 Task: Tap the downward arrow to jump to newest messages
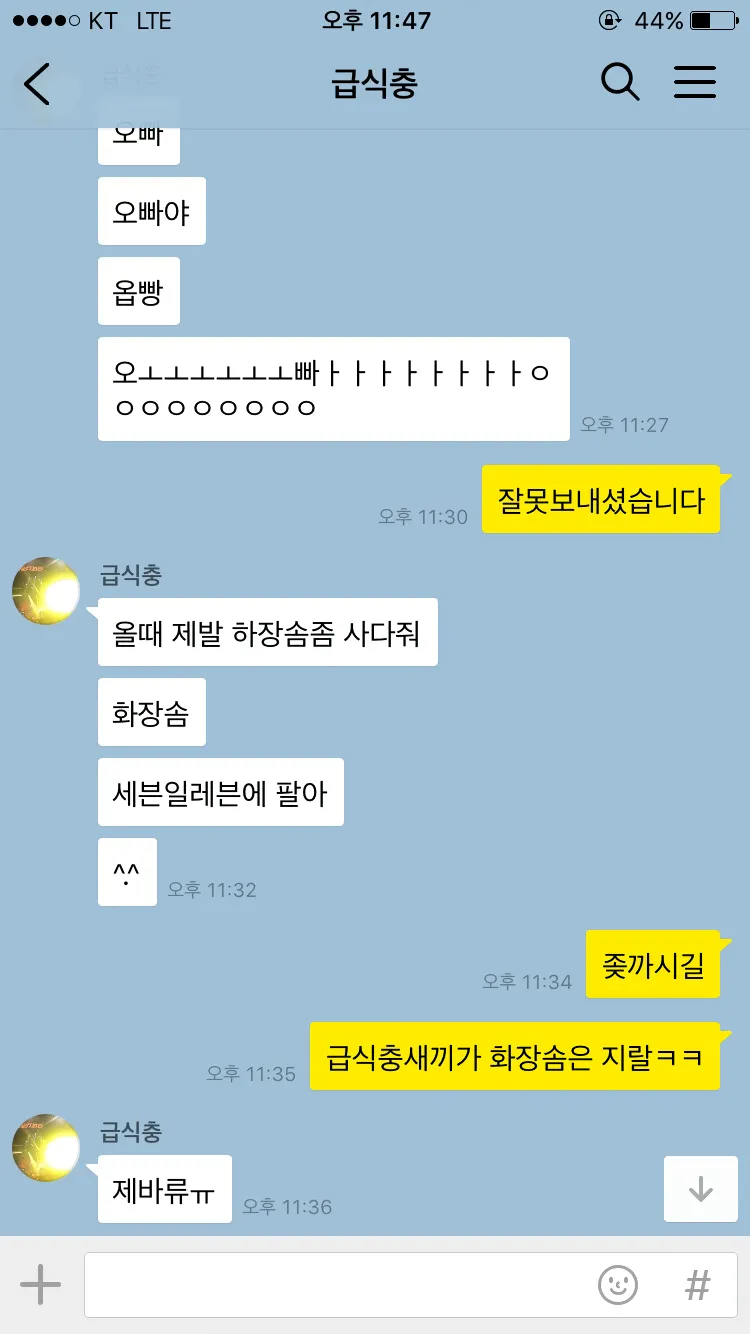click(700, 1190)
